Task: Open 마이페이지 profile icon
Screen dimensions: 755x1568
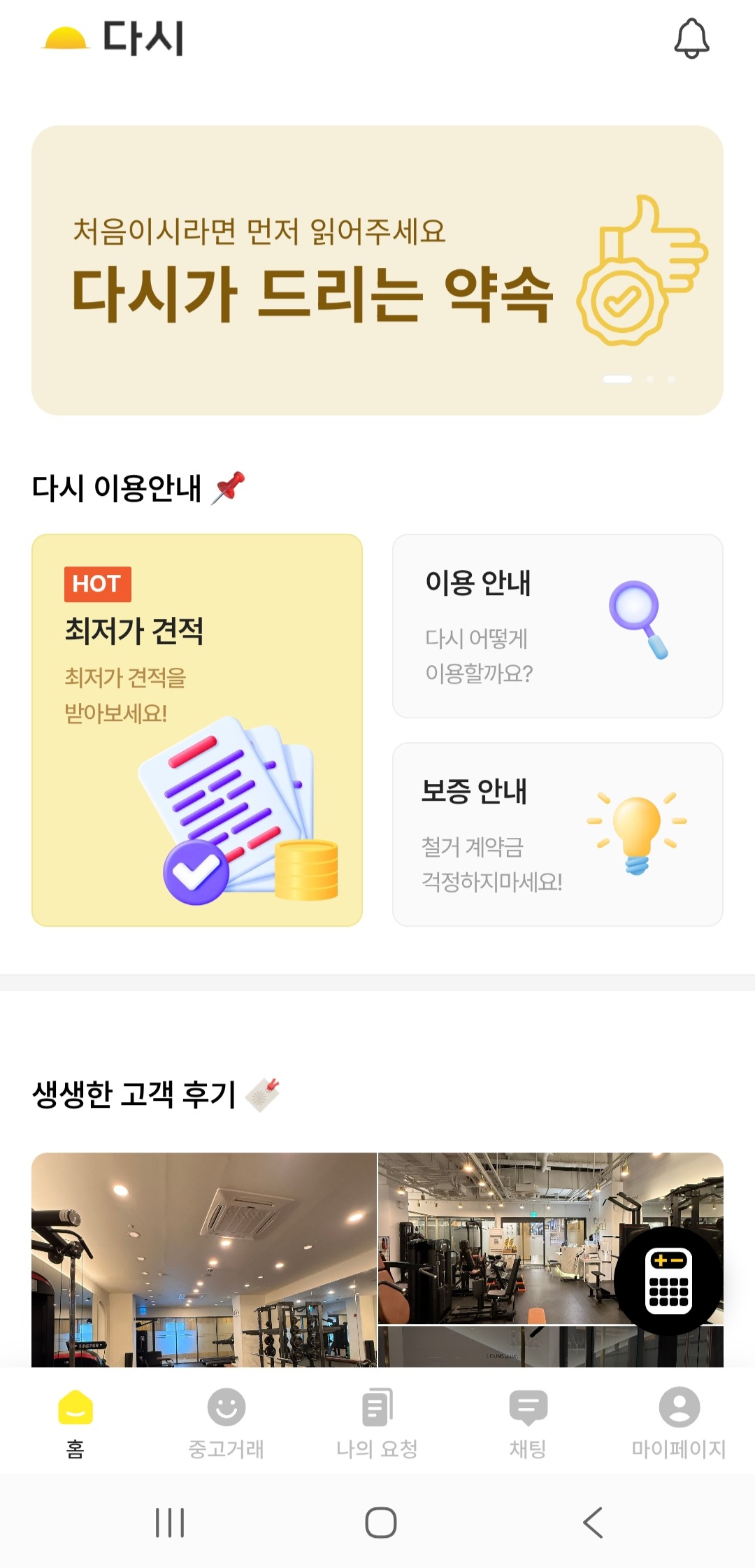Action: tap(679, 1409)
